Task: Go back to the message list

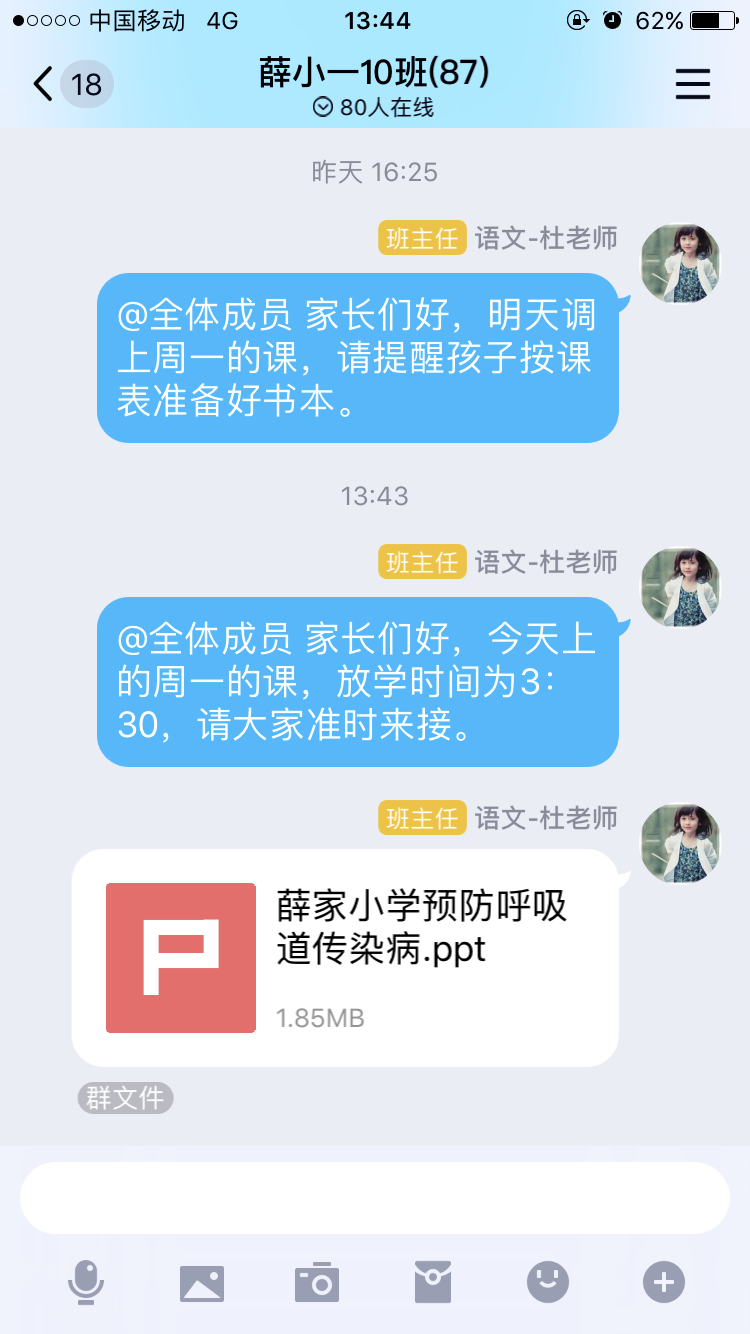Action: [70, 84]
